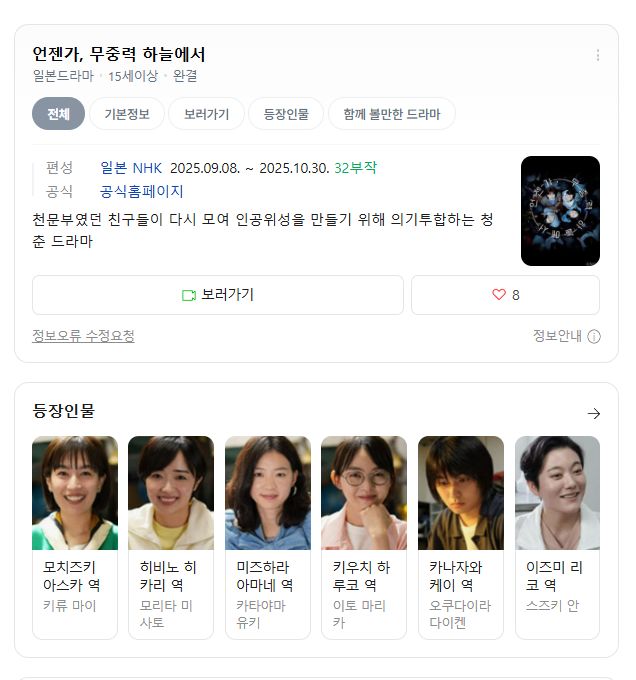This screenshot has height=680, width=636.
Task: Visit the 공식홈페이지 link
Action: [142, 191]
